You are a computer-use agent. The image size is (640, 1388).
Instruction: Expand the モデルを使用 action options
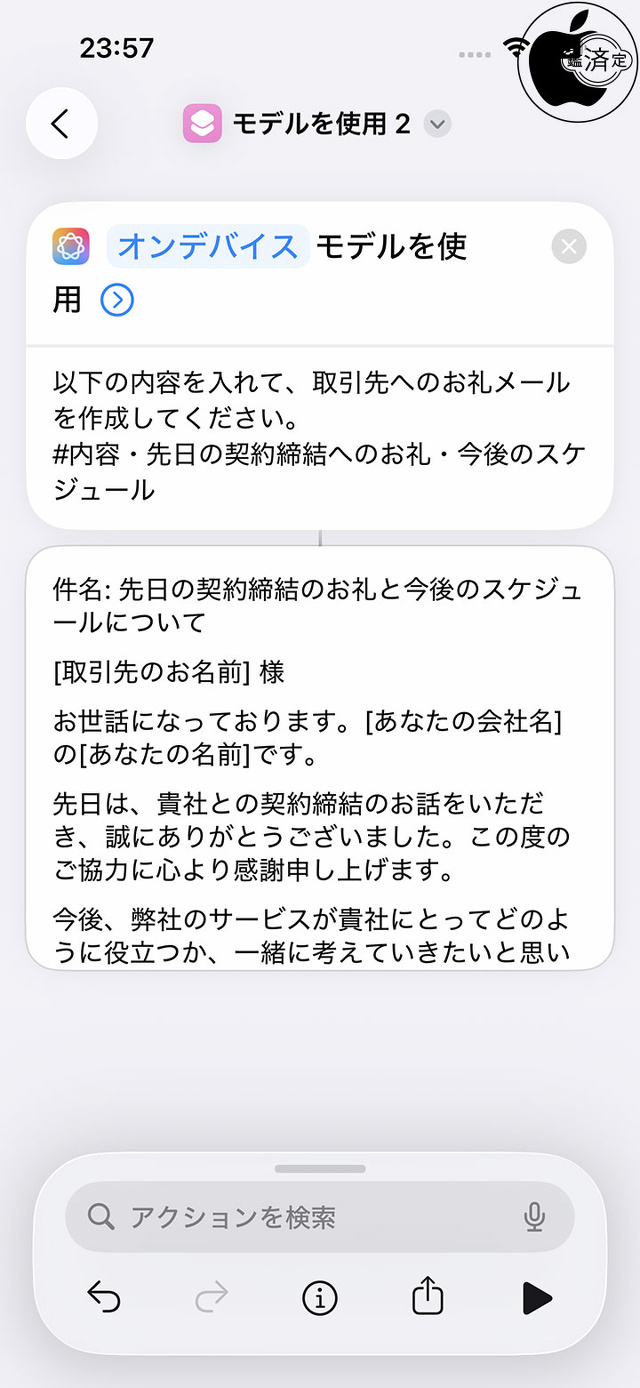tap(117, 300)
